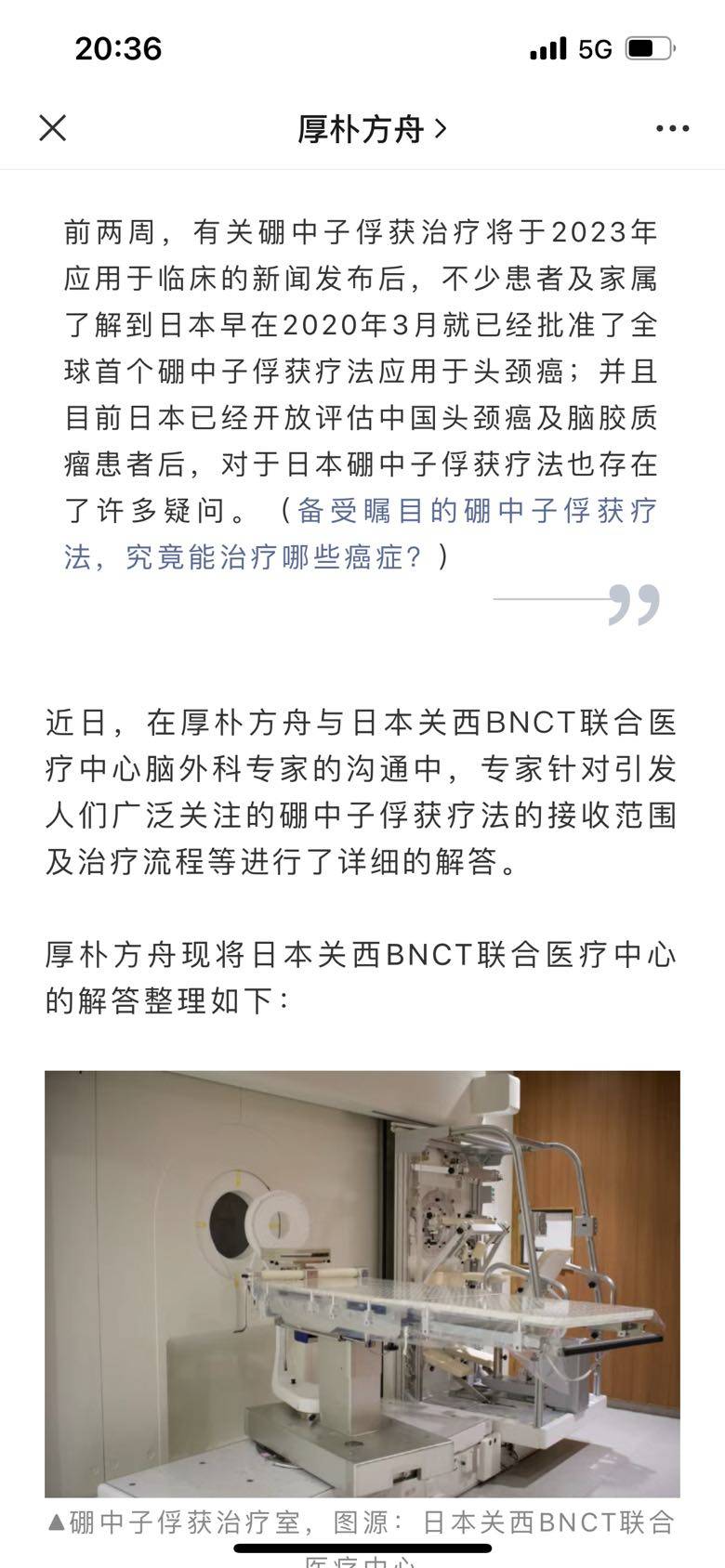Open the three-dot overflow menu
725x1568 pixels.
pyautogui.click(x=672, y=128)
